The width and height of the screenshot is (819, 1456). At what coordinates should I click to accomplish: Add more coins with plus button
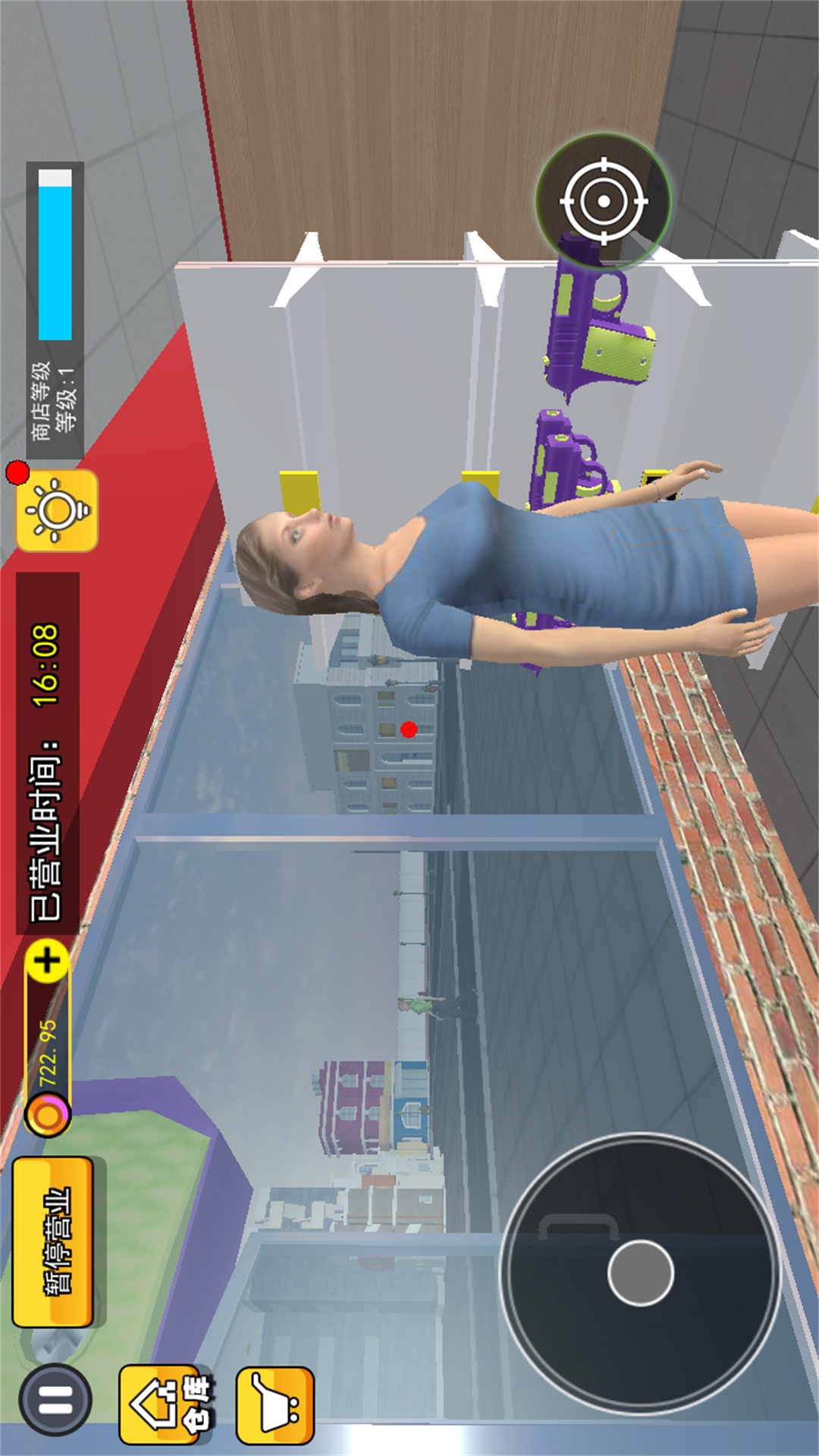(x=47, y=962)
